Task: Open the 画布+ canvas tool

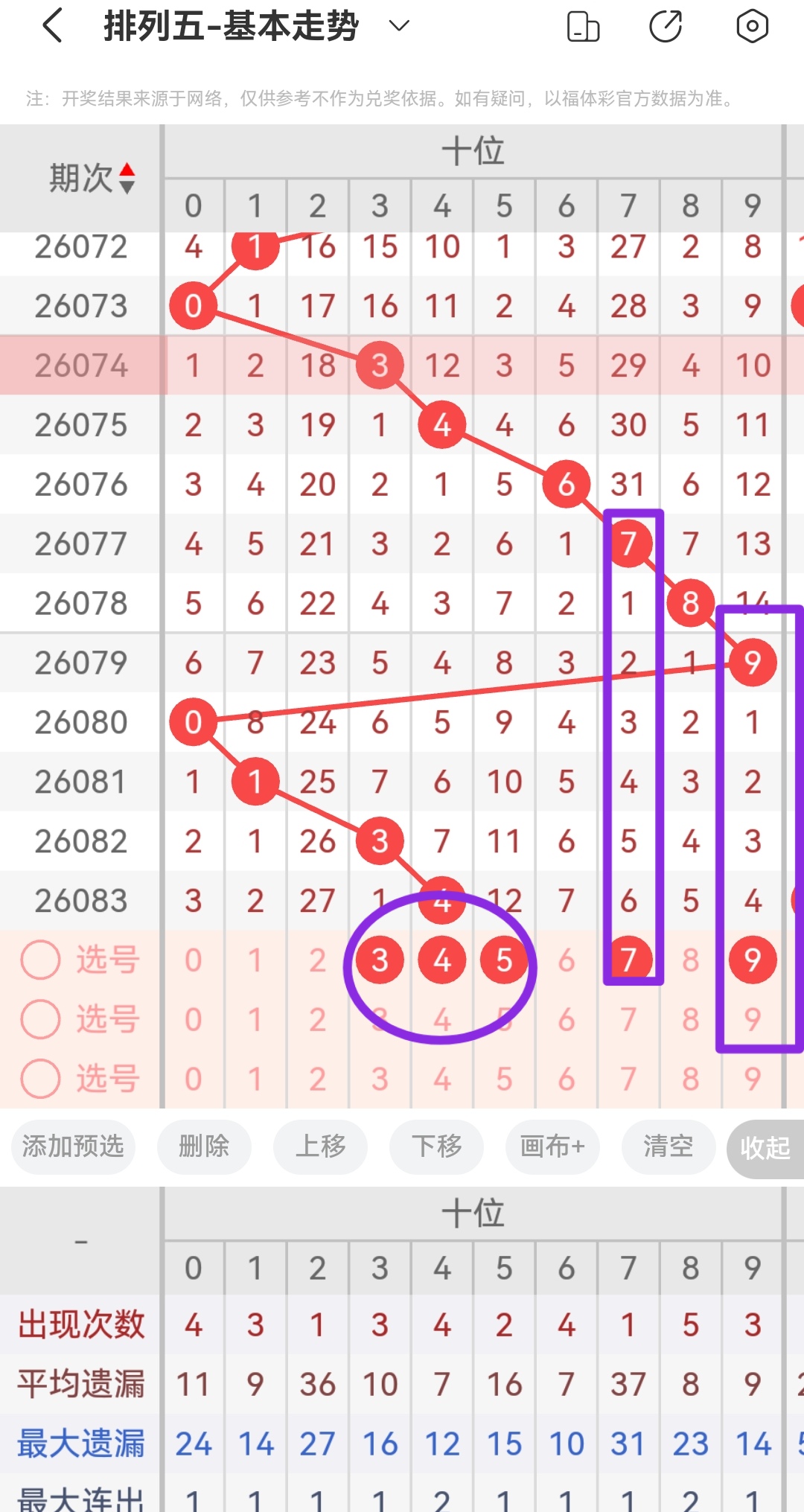Action: [552, 1147]
